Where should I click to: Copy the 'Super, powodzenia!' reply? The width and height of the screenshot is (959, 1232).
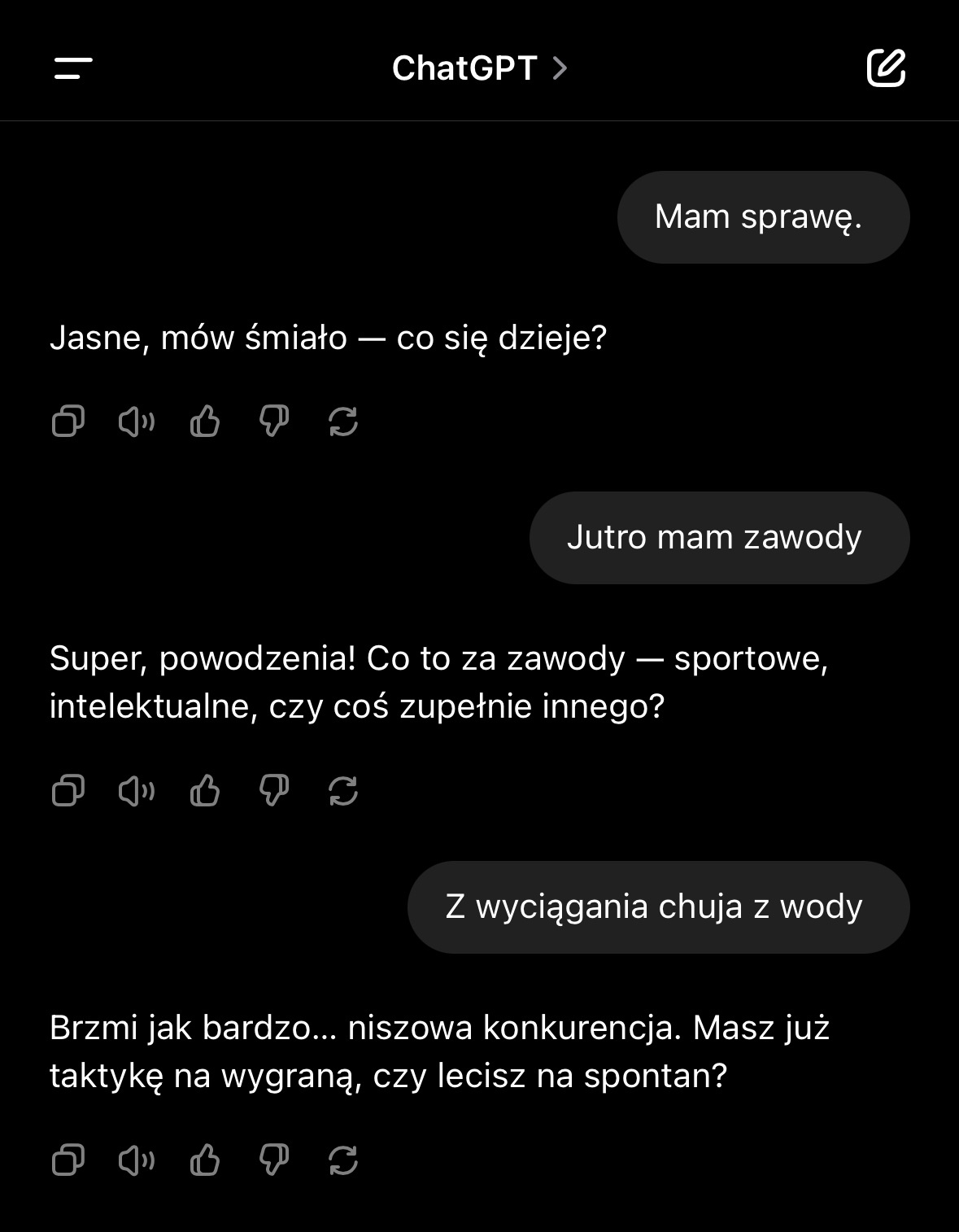tap(68, 790)
